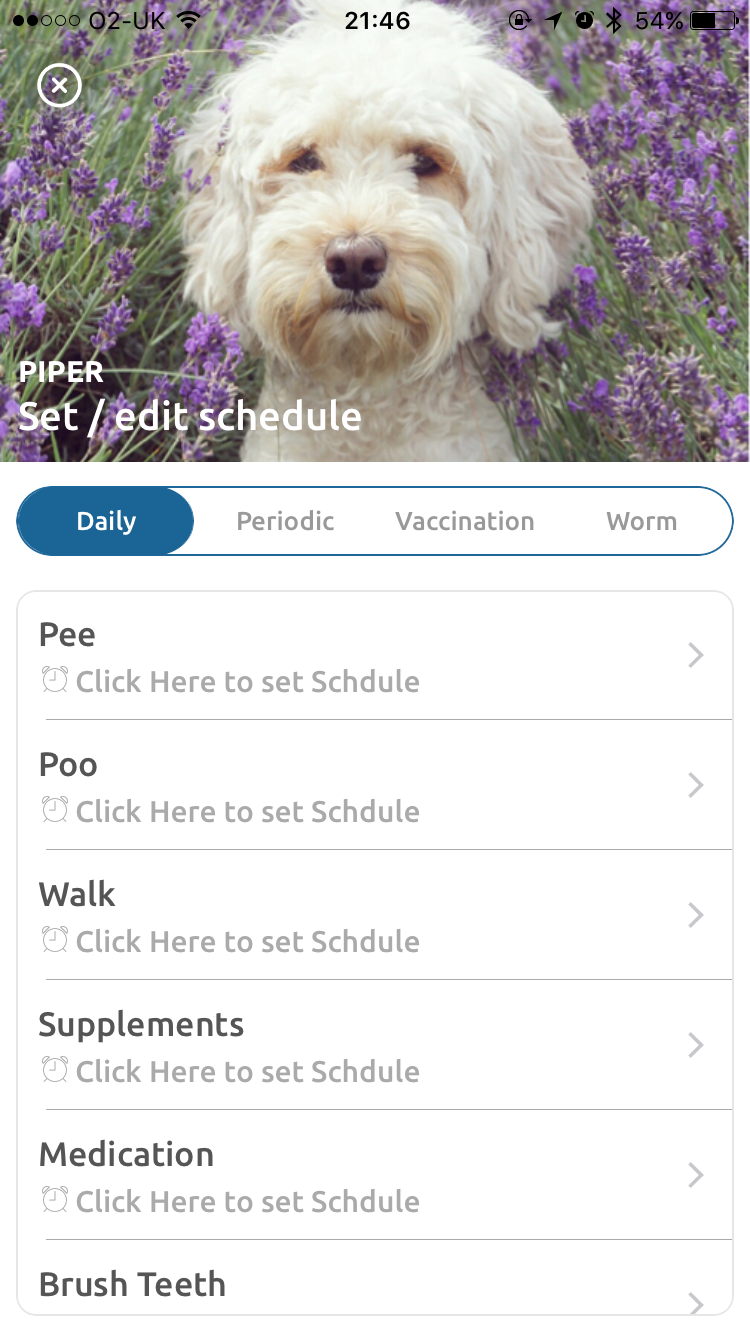Set a schedule for Pee

point(374,656)
